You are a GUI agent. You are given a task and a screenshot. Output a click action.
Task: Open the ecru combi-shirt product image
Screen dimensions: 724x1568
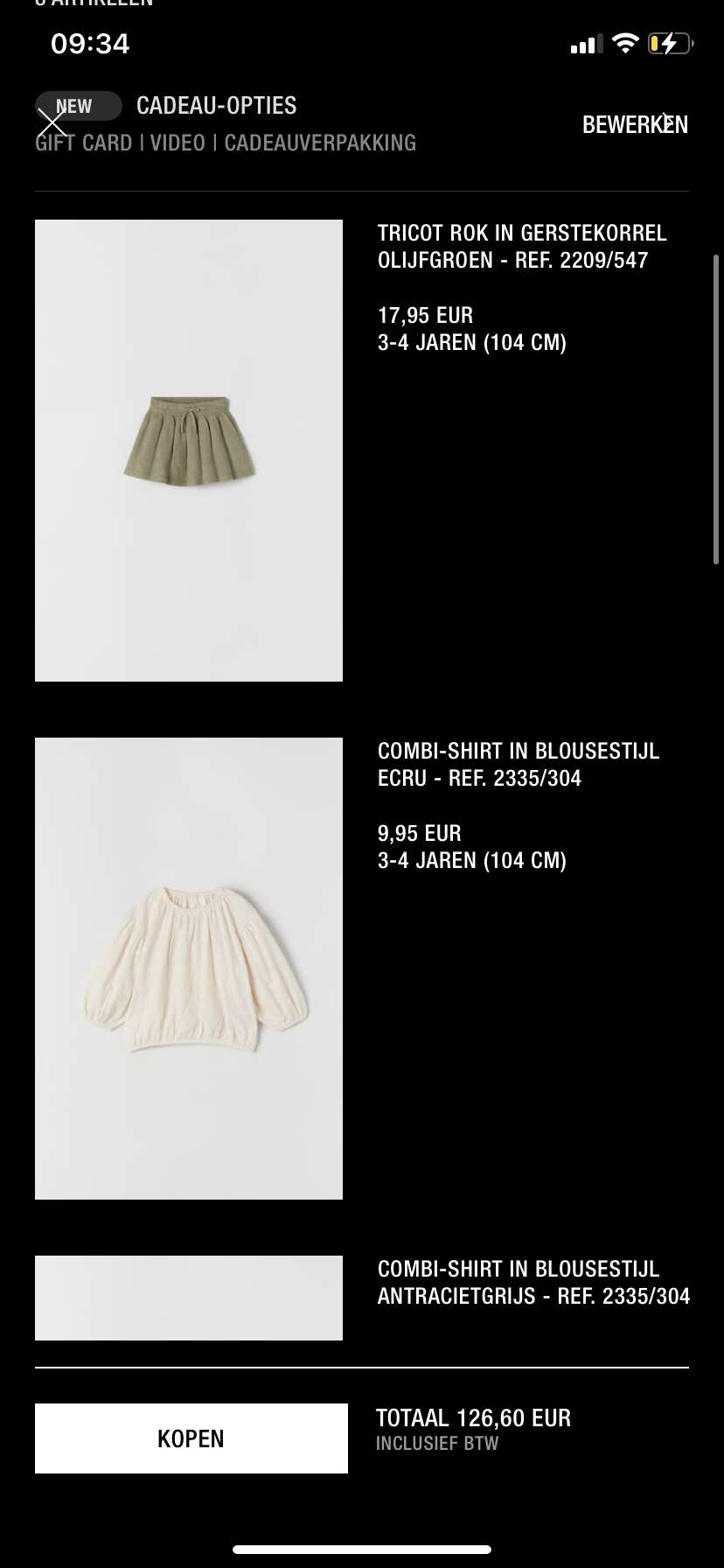tap(189, 969)
